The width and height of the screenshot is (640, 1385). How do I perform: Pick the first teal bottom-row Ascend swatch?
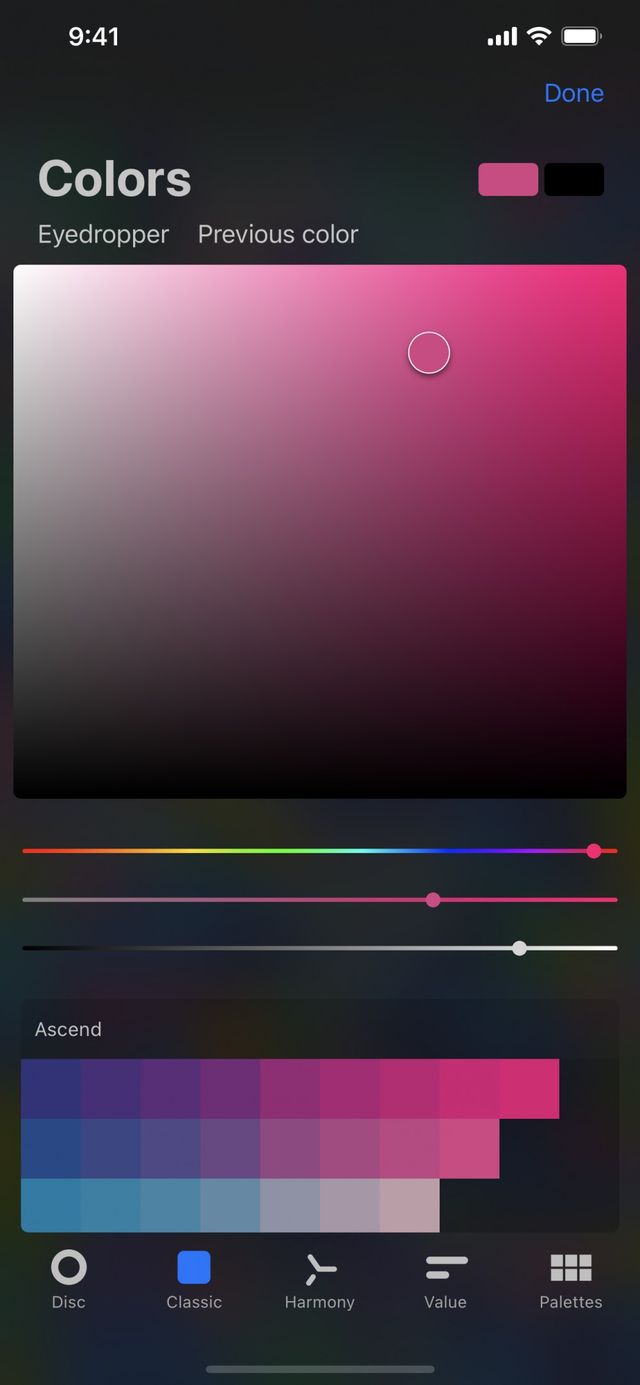click(x=51, y=1205)
